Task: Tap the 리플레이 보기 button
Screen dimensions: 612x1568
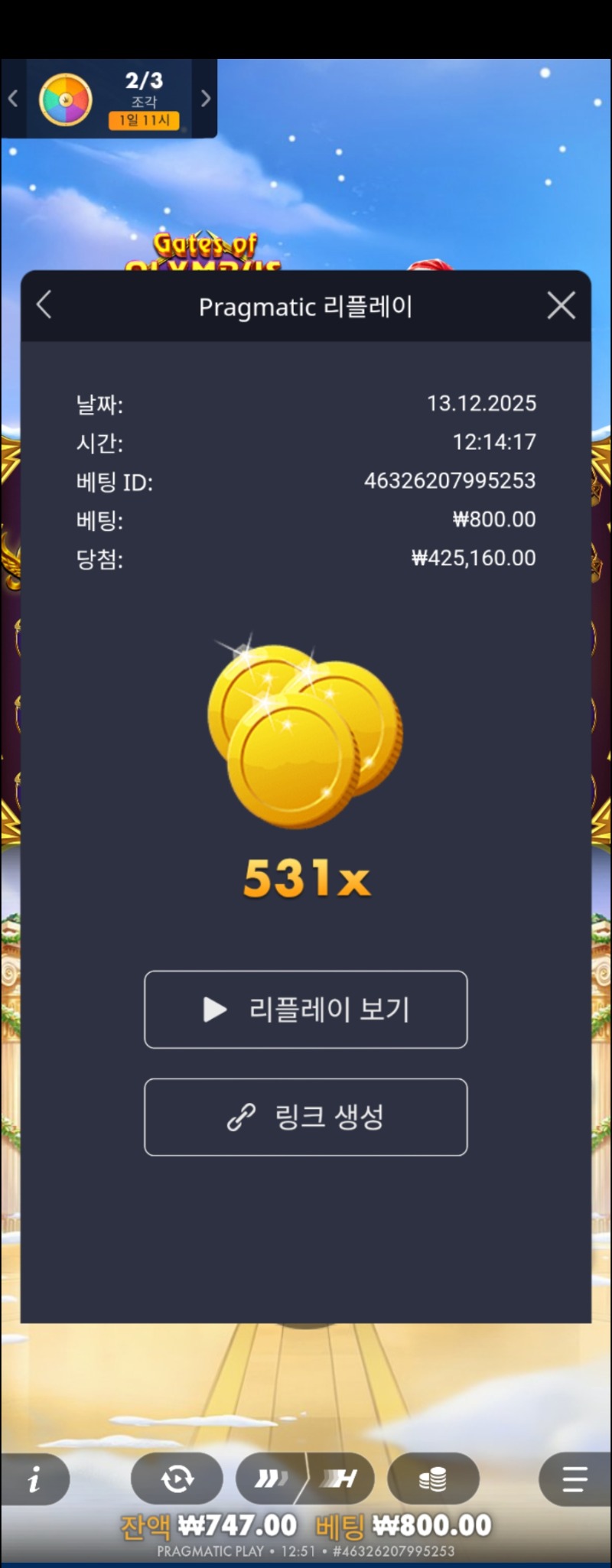Action: [305, 1010]
